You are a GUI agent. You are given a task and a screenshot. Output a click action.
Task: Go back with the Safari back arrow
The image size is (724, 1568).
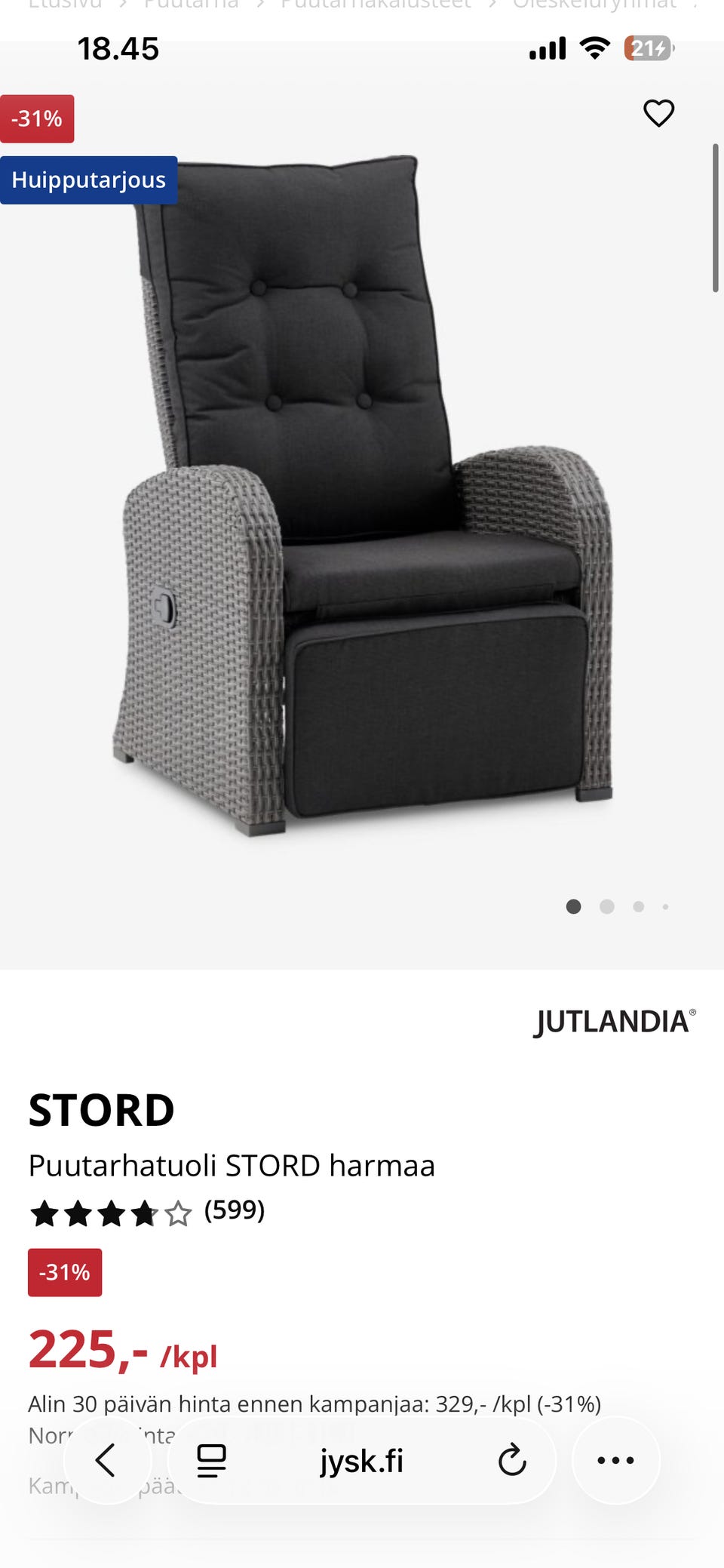click(107, 1460)
